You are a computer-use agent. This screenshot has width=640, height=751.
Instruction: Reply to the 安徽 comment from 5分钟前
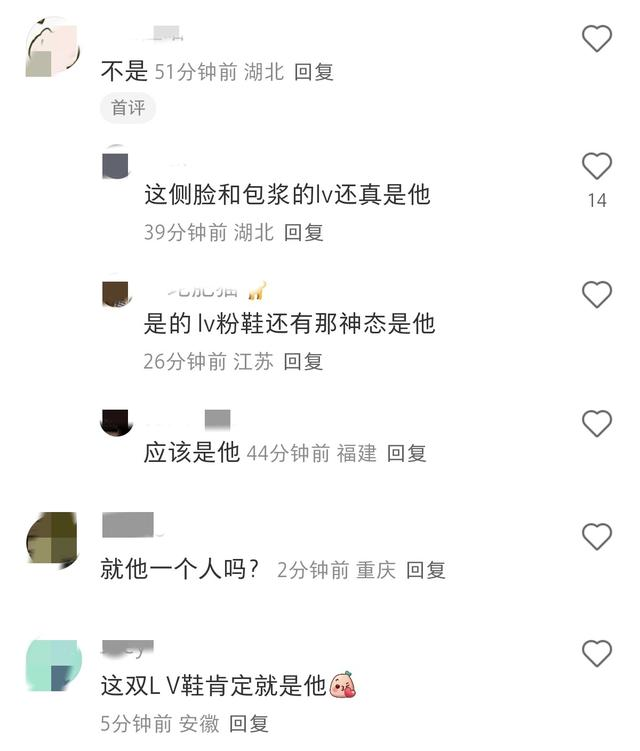click(249, 723)
